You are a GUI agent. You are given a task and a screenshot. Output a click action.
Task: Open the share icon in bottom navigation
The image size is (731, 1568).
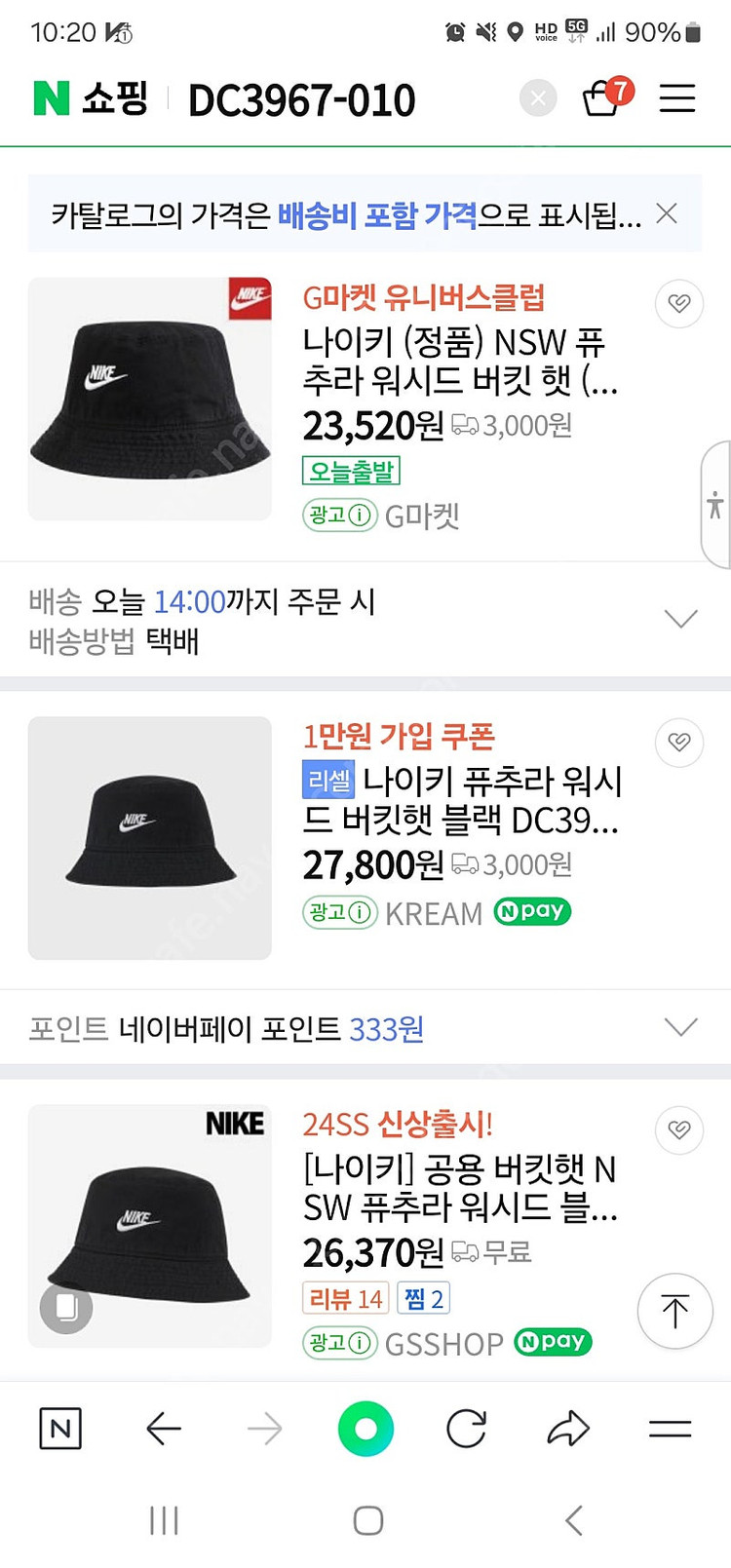tap(566, 1429)
